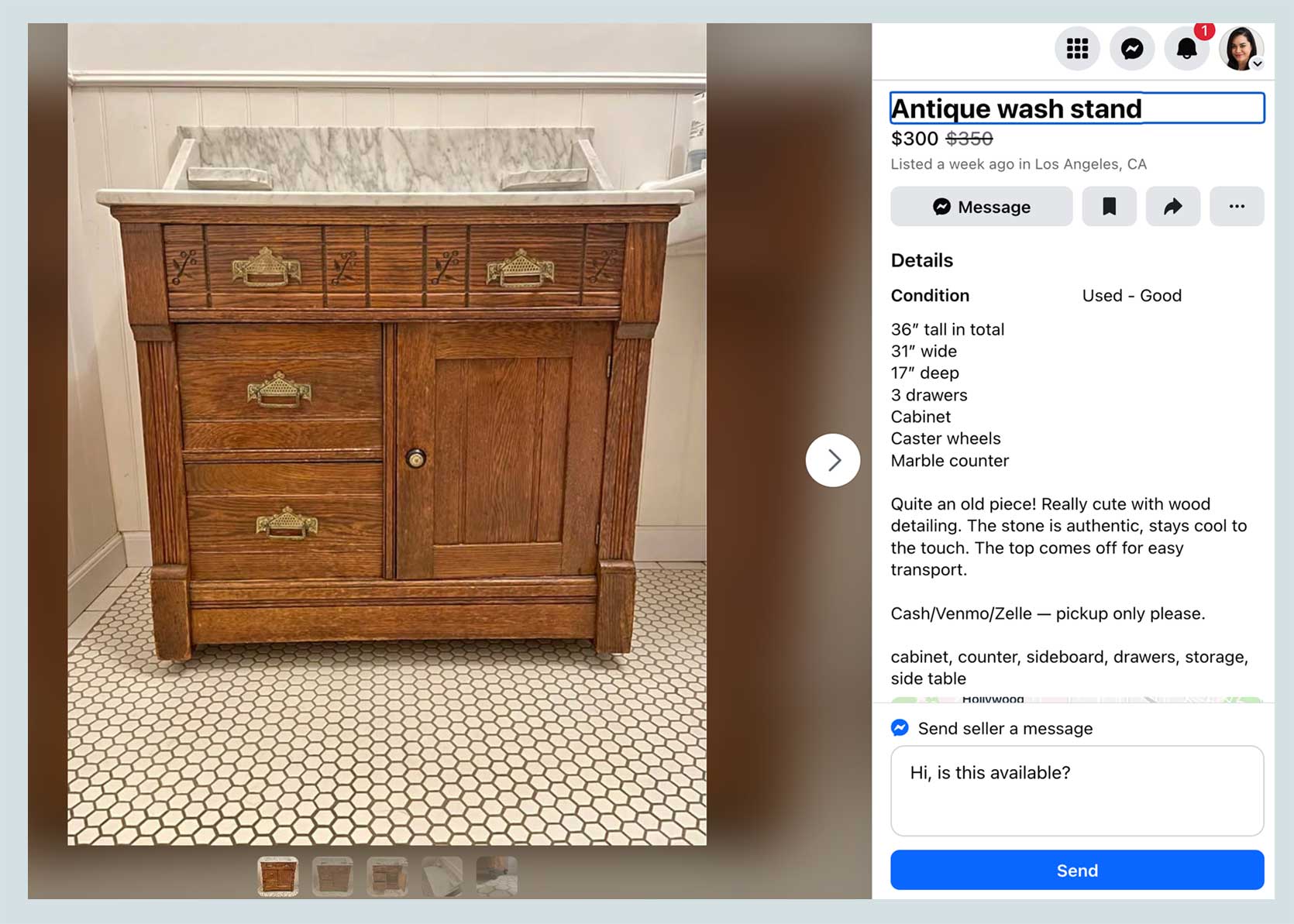Edit the seller message text box
Screen dimensions: 1294x924
pos(1077,791)
